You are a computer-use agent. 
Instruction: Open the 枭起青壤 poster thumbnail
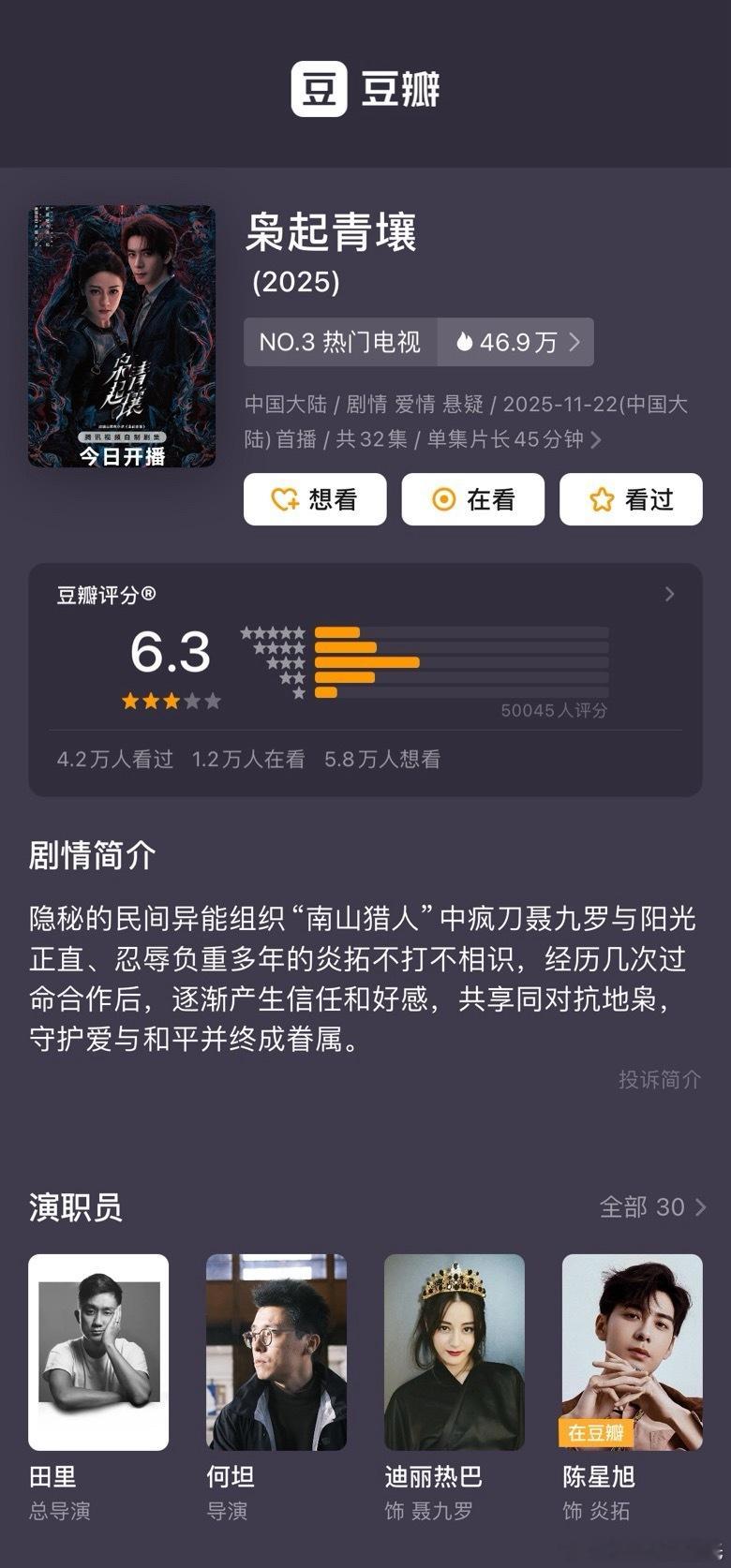(x=119, y=331)
